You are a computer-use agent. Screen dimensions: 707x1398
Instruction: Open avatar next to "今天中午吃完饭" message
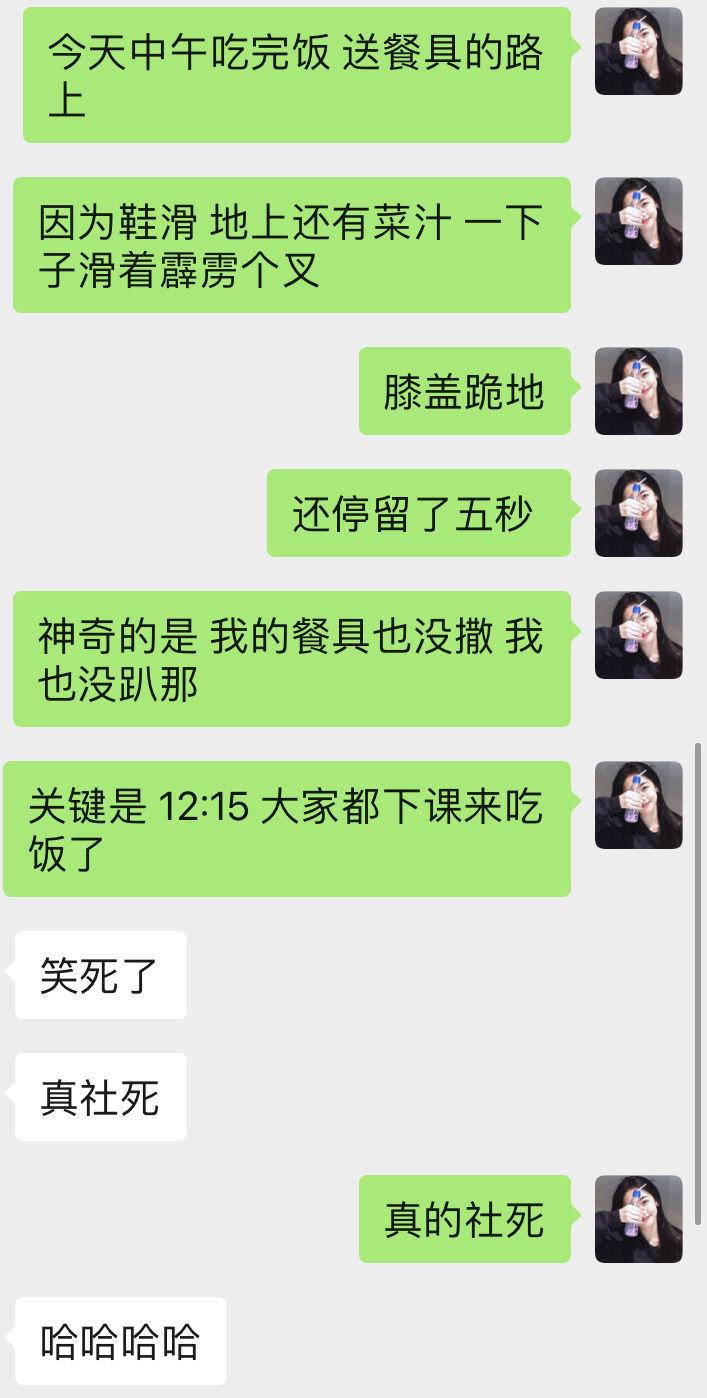[x=638, y=51]
